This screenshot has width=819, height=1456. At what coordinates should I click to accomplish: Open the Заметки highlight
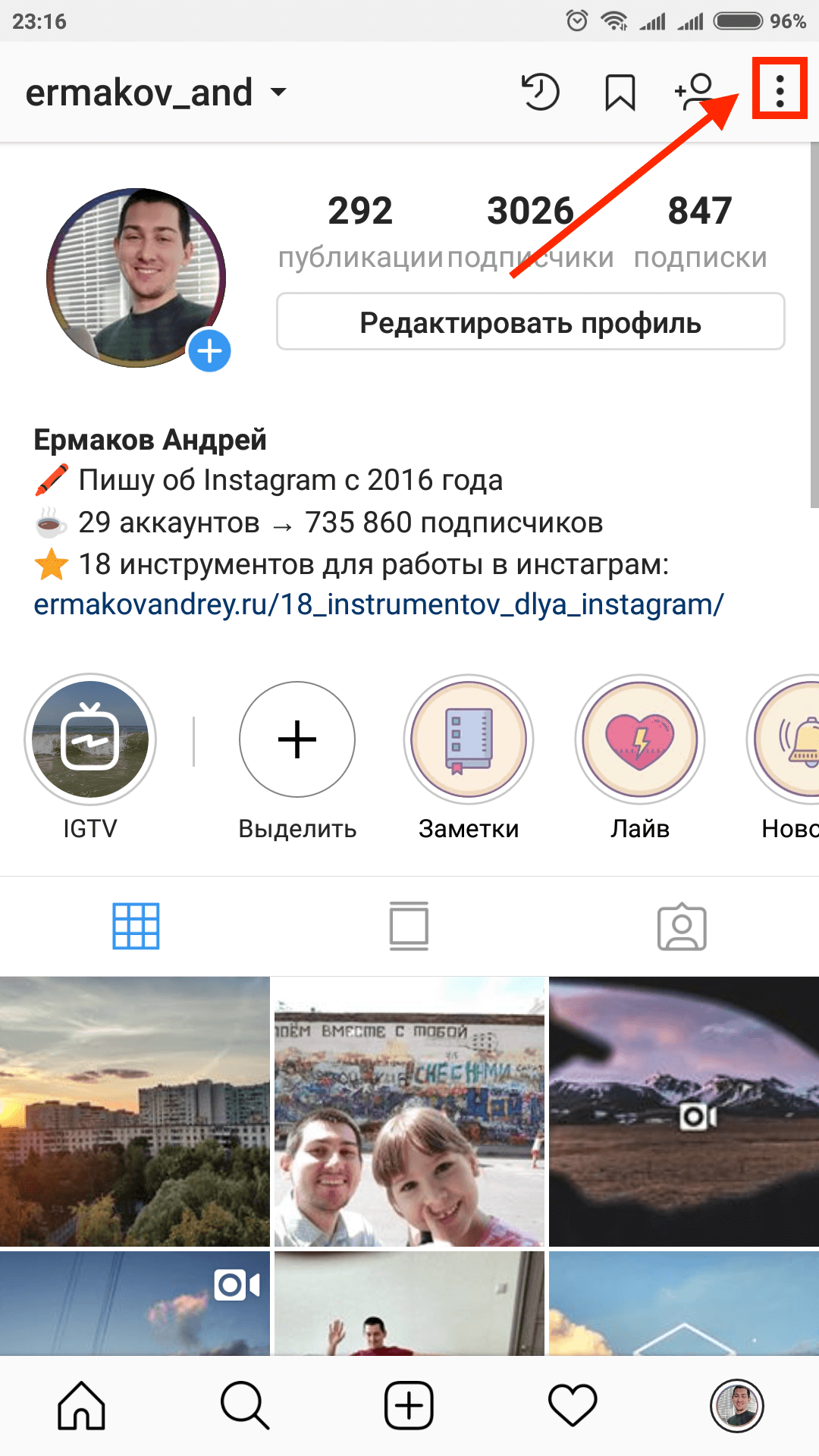click(x=469, y=739)
